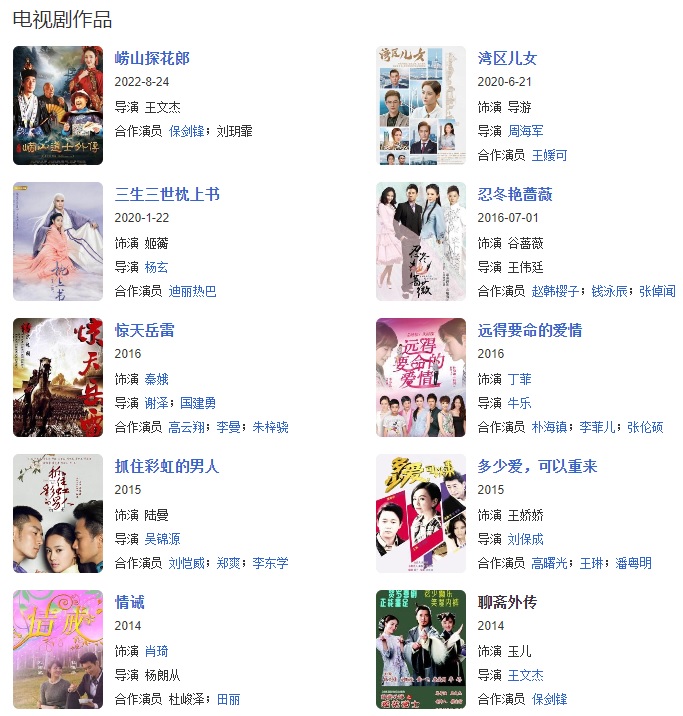Open the 抓住彩虹的男人 title link
The width and height of the screenshot is (683, 716).
pyautogui.click(x=167, y=466)
